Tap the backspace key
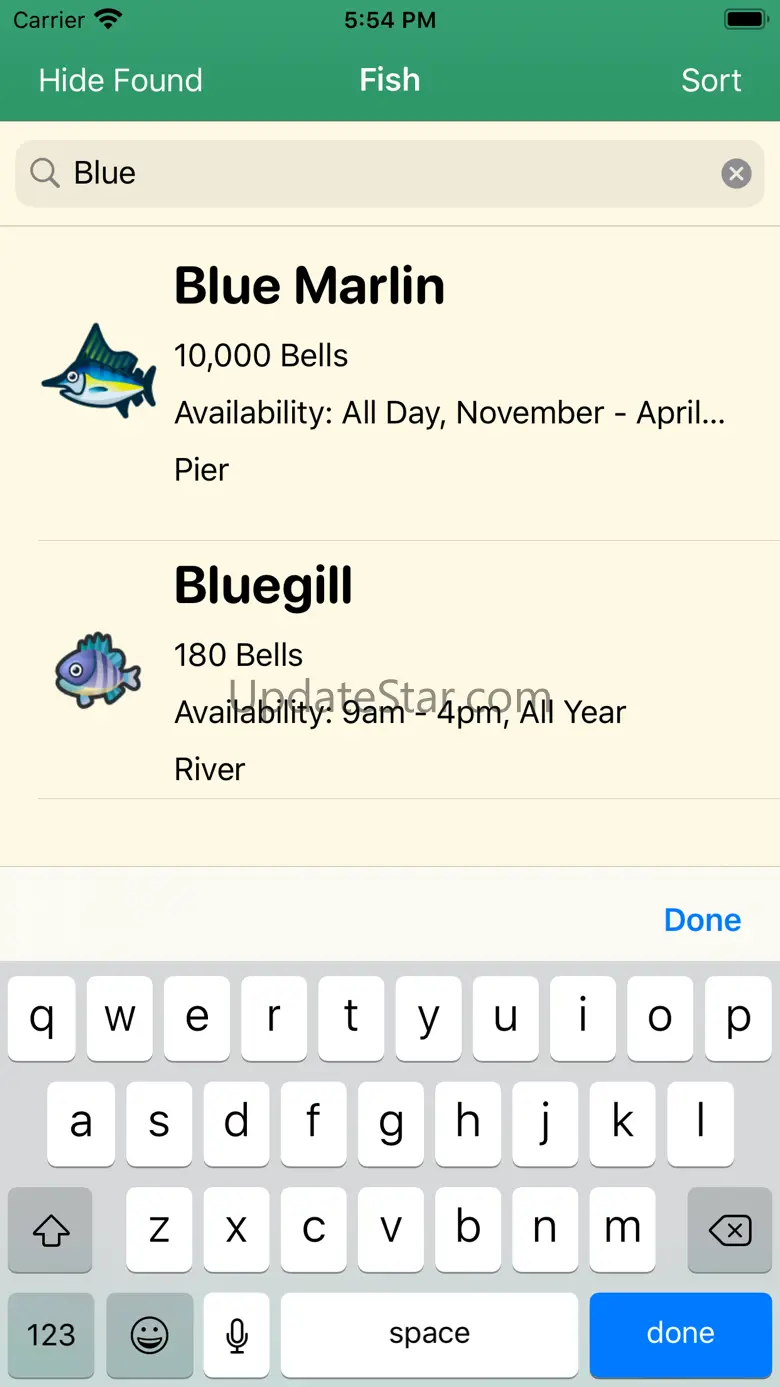 coord(729,1230)
